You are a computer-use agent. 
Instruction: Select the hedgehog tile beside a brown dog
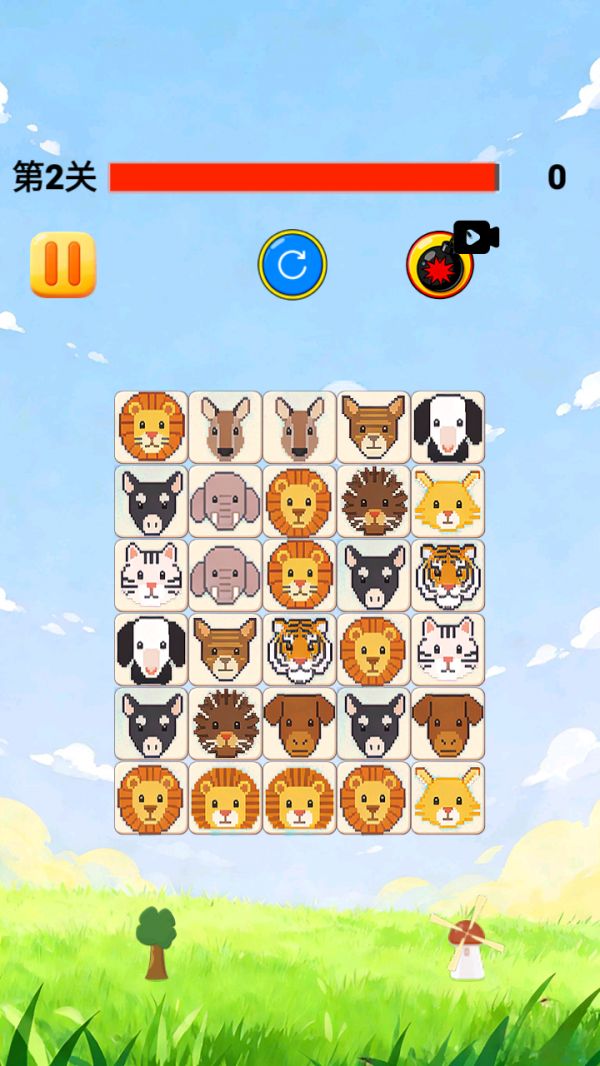tap(225, 723)
